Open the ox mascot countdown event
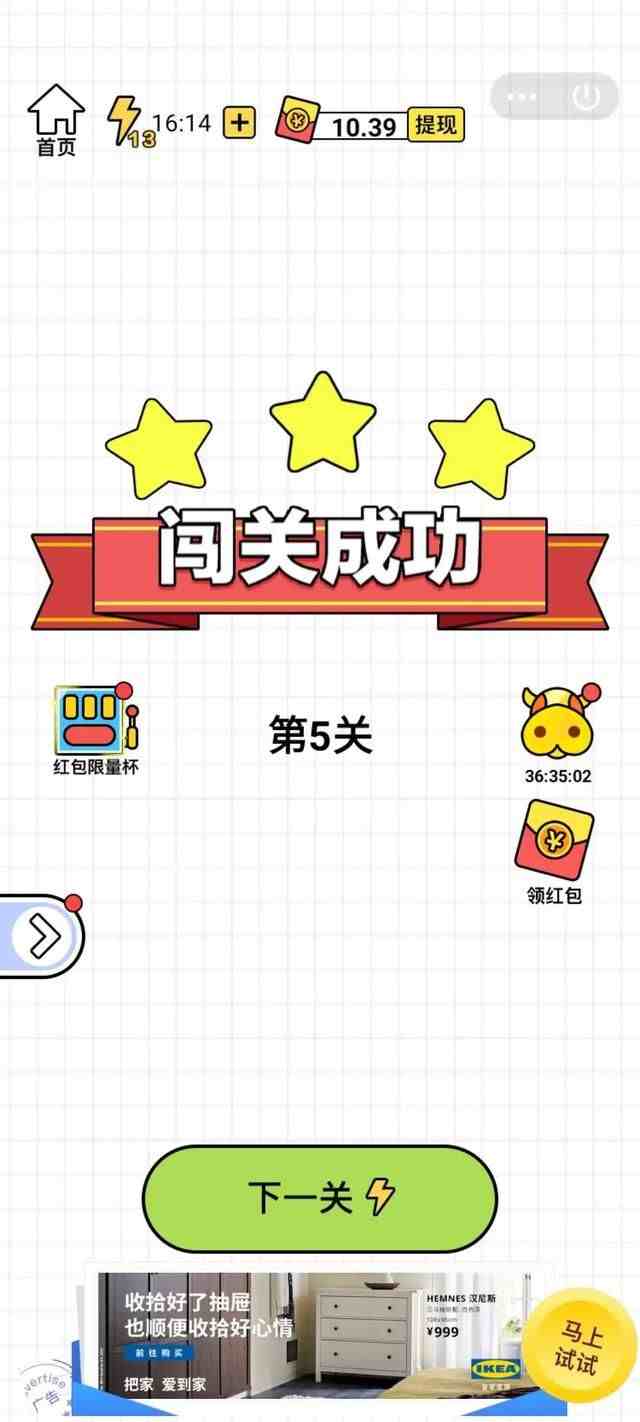640x1422 pixels. pos(557,732)
